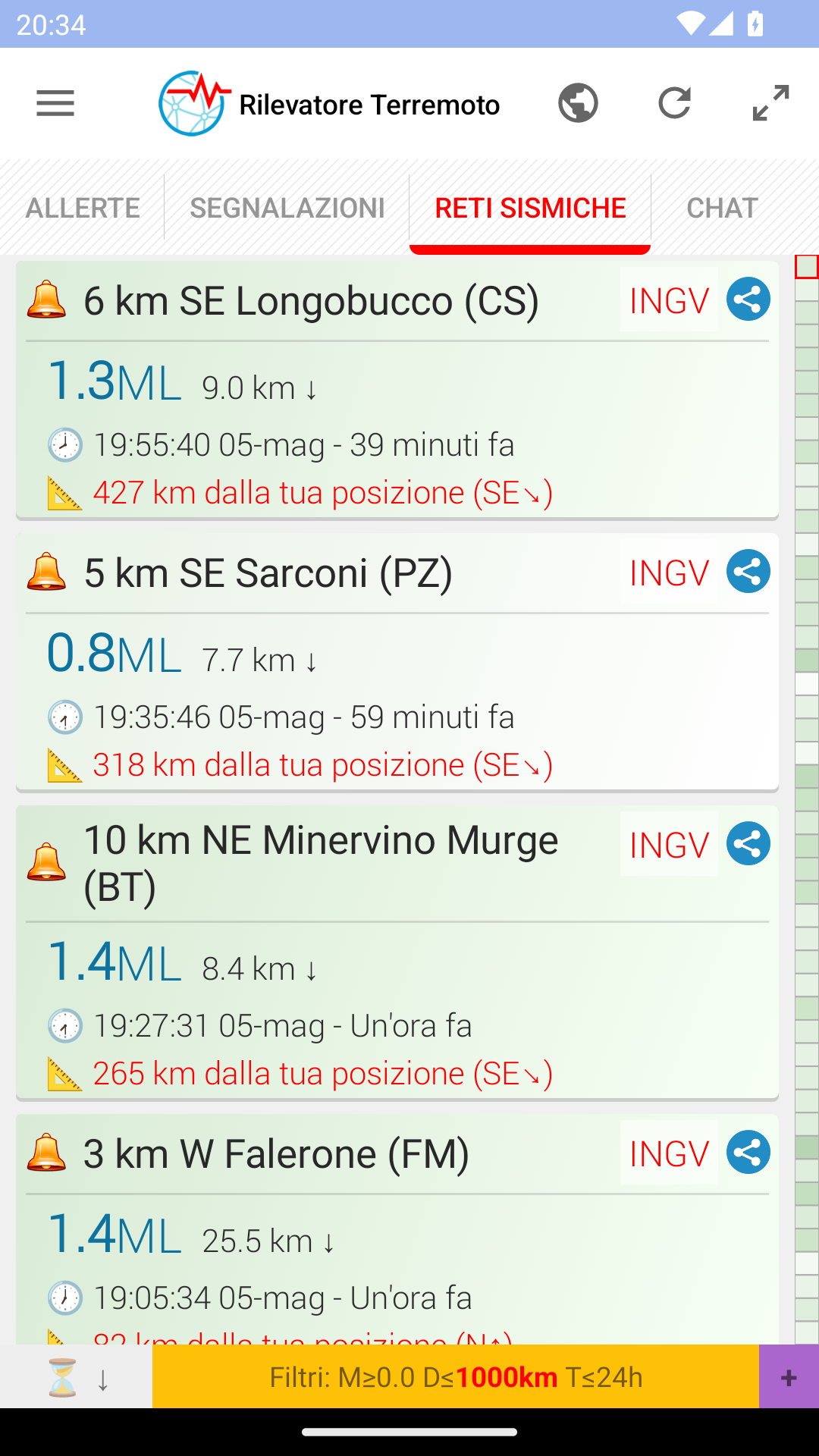Viewport: 819px width, 1456px height.
Task: Switch to the SEGNALAZIONI tab
Action: [287, 208]
